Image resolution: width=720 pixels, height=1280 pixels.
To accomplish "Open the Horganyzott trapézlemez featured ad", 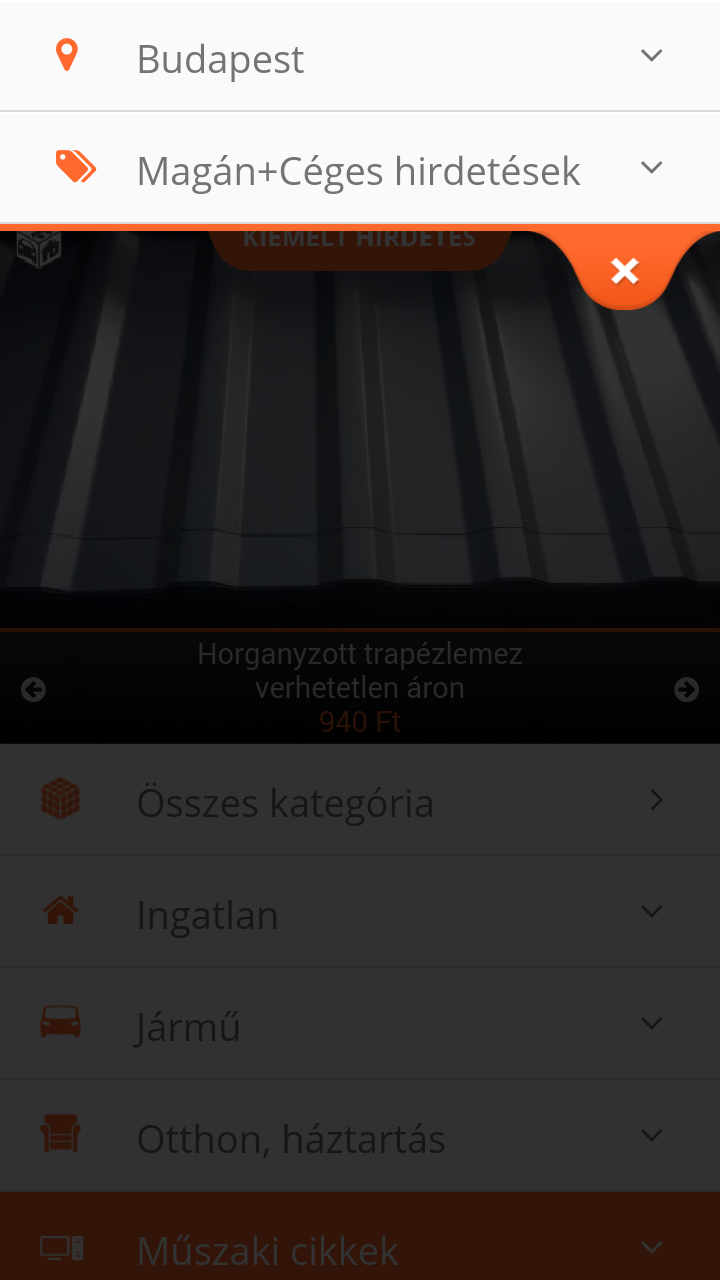I will pos(360,672).
